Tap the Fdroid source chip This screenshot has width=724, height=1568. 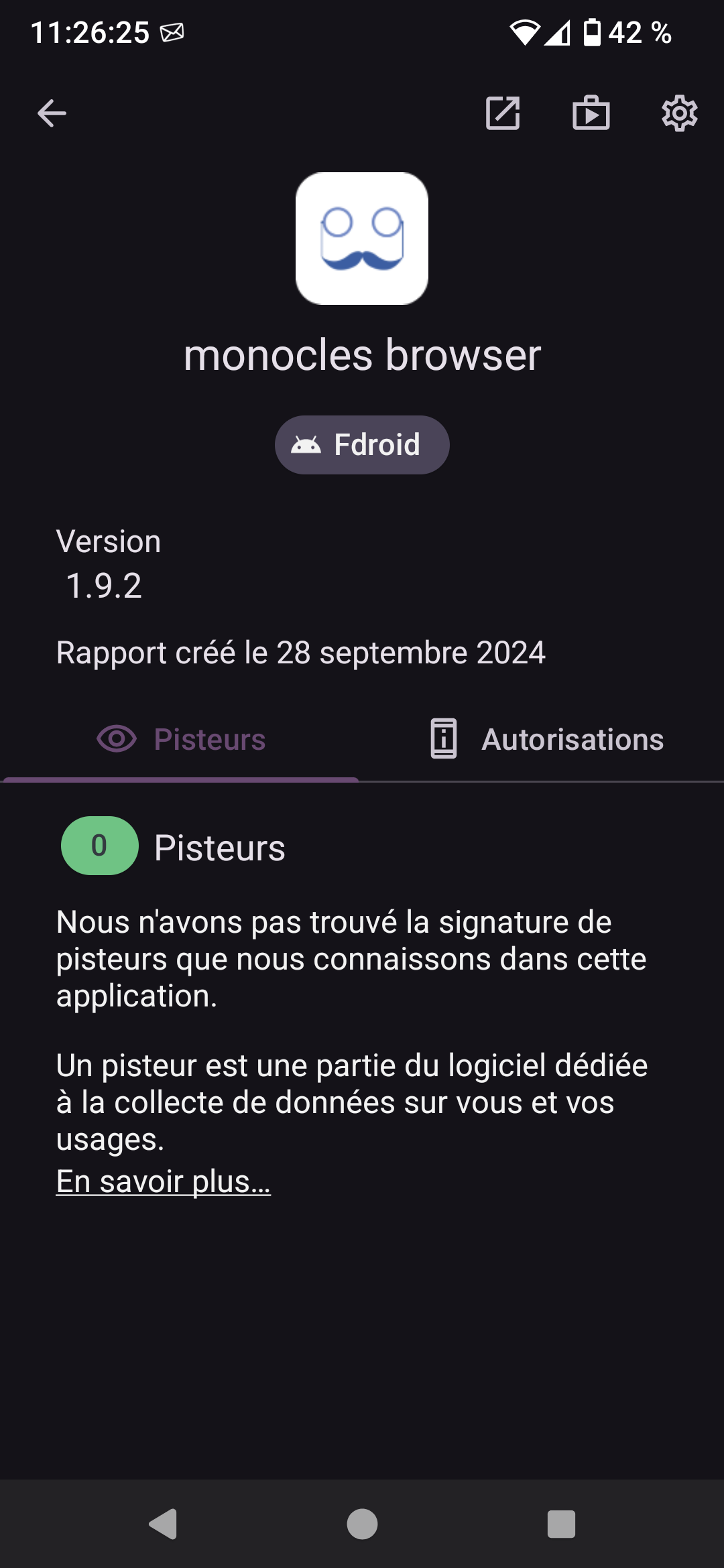[x=362, y=445]
